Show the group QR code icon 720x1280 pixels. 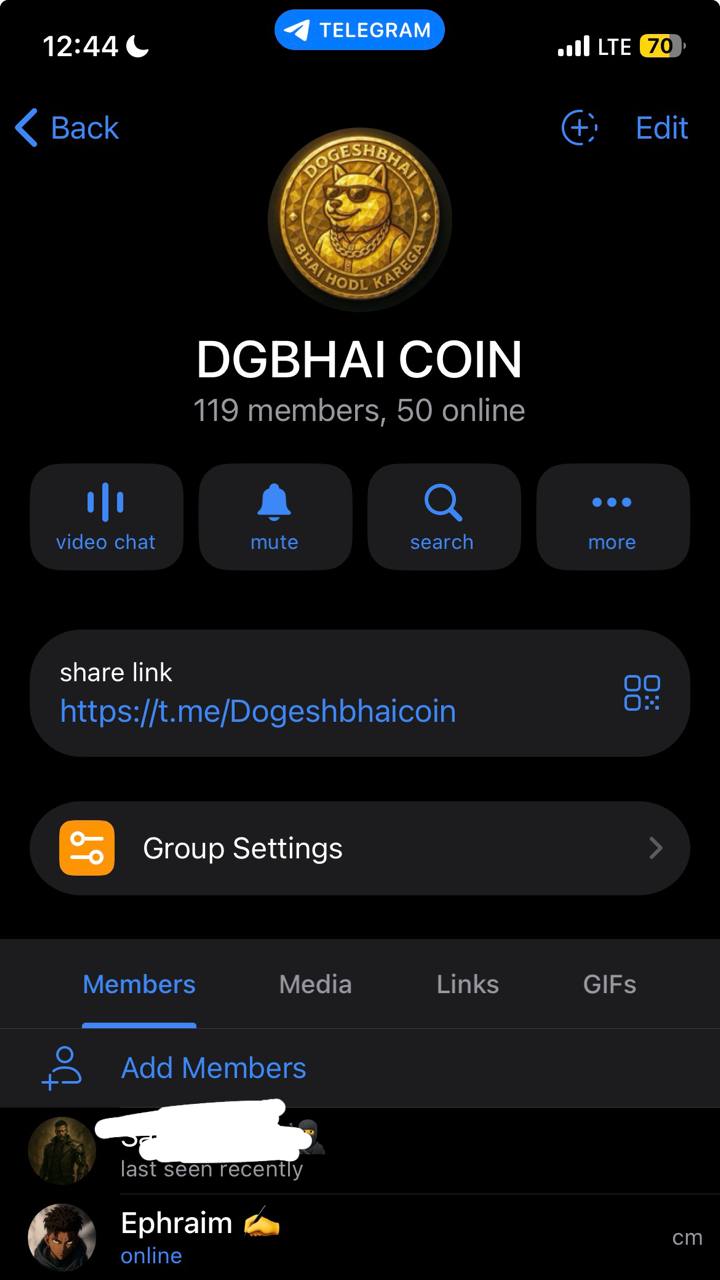tap(642, 692)
